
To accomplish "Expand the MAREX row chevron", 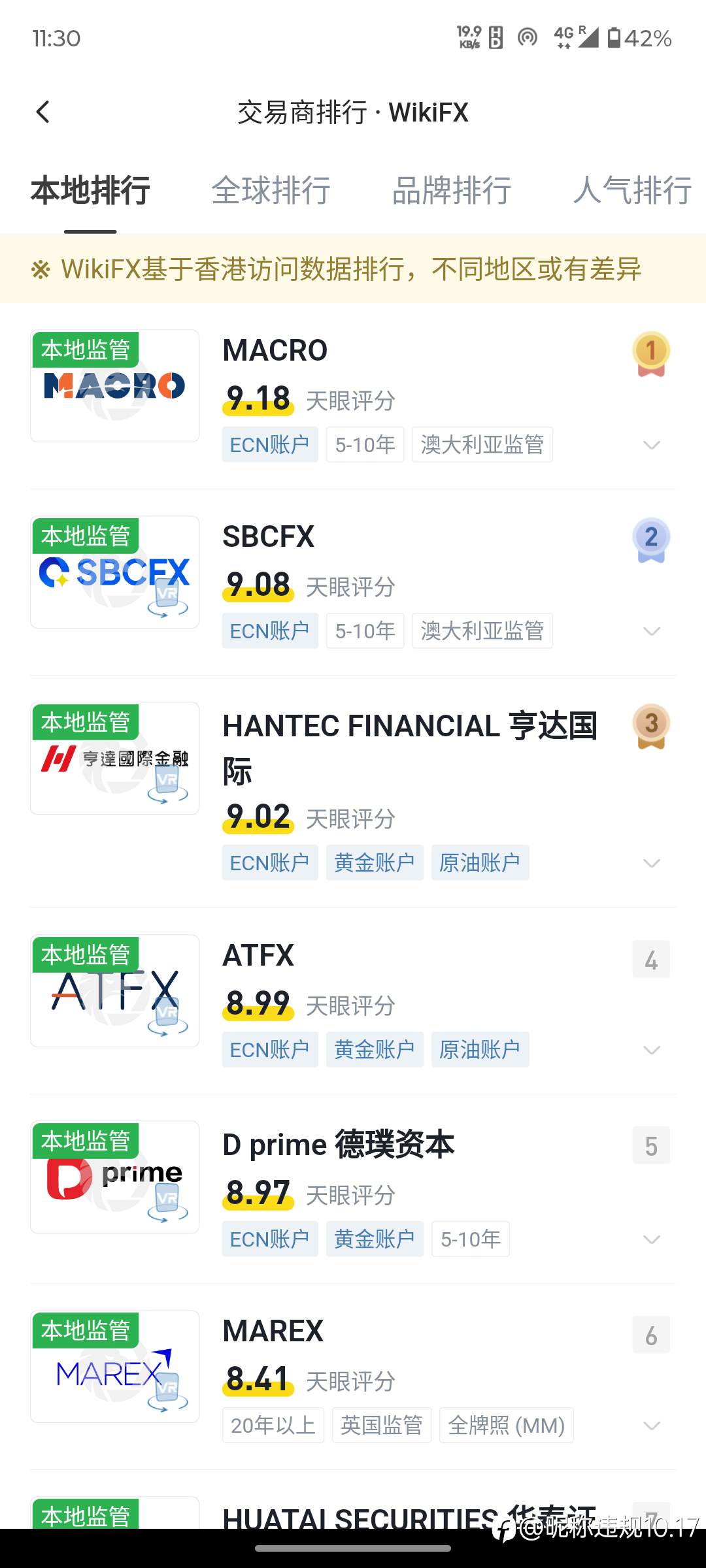I will tap(652, 1426).
